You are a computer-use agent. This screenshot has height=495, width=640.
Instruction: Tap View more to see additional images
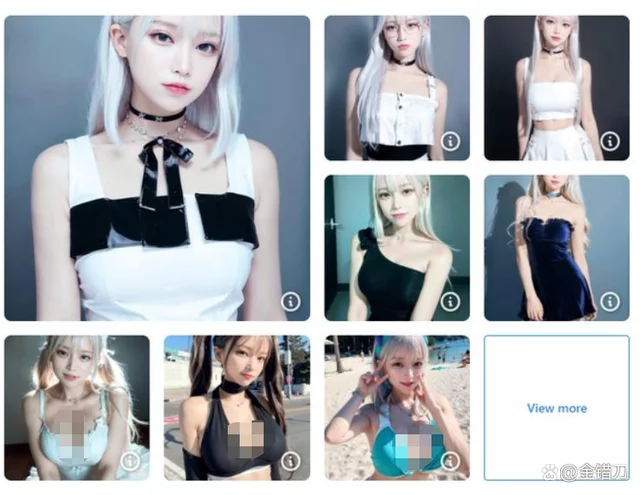556,408
